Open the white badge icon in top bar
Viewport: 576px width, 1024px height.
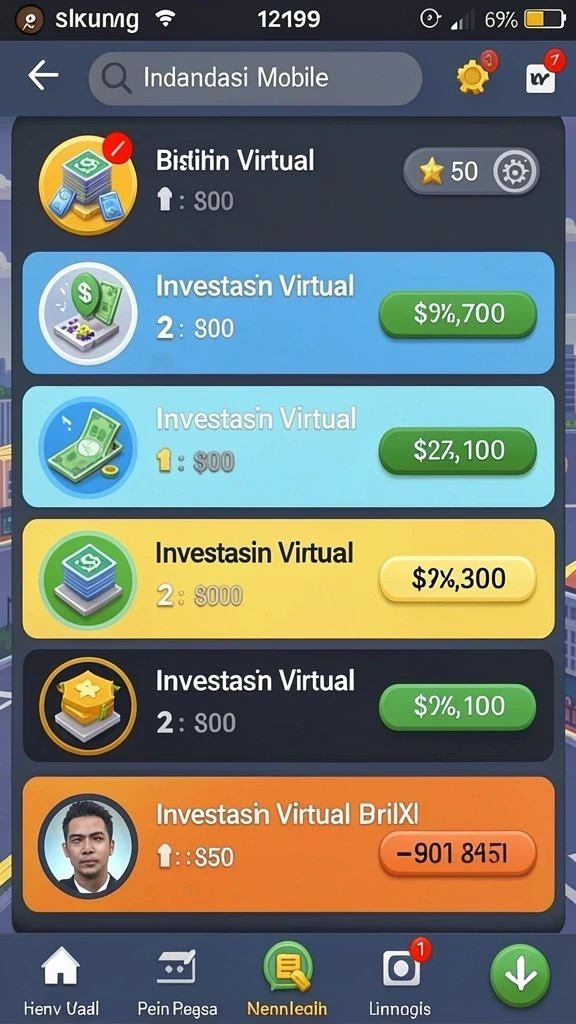[541, 78]
